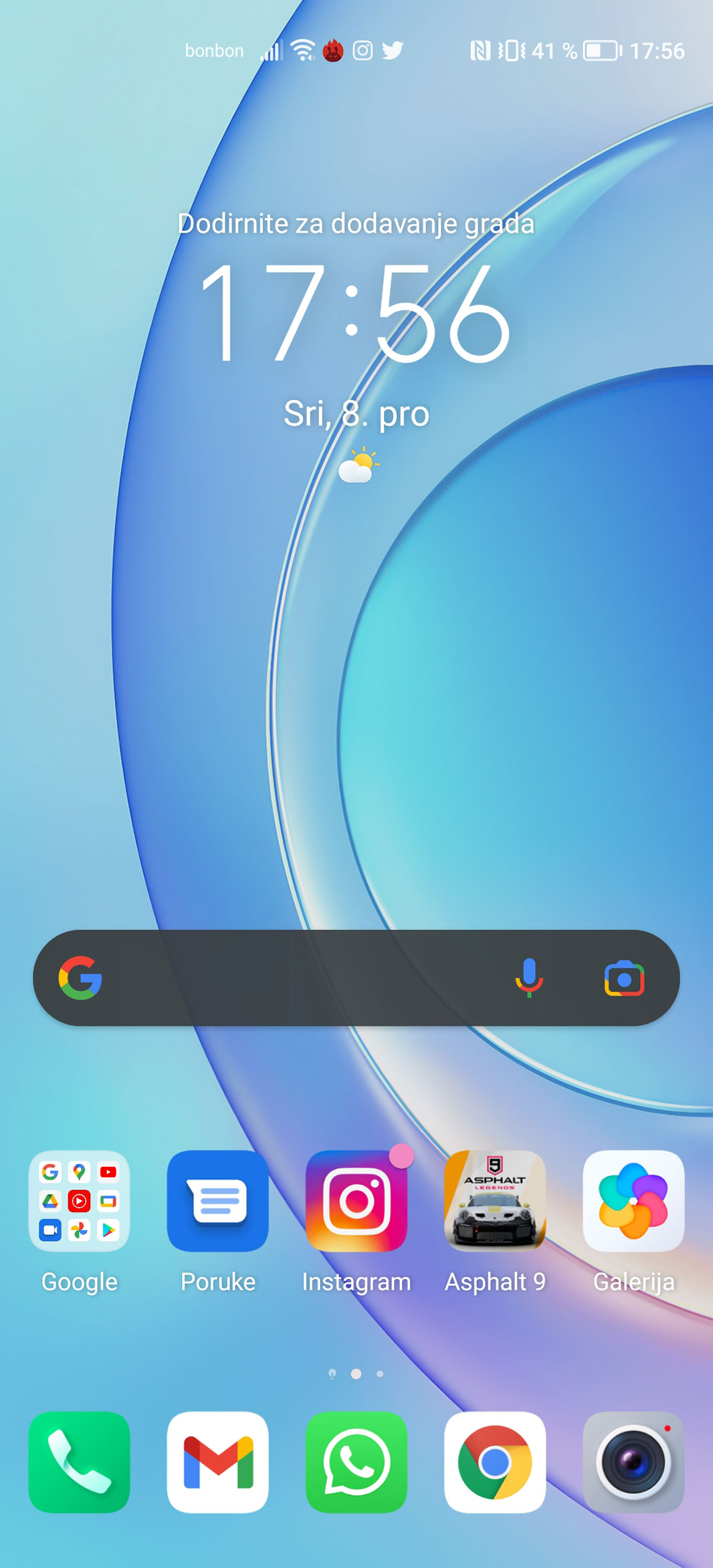Image resolution: width=713 pixels, height=1568 pixels.
Task: Open Google Lens camera search
Action: click(x=624, y=979)
